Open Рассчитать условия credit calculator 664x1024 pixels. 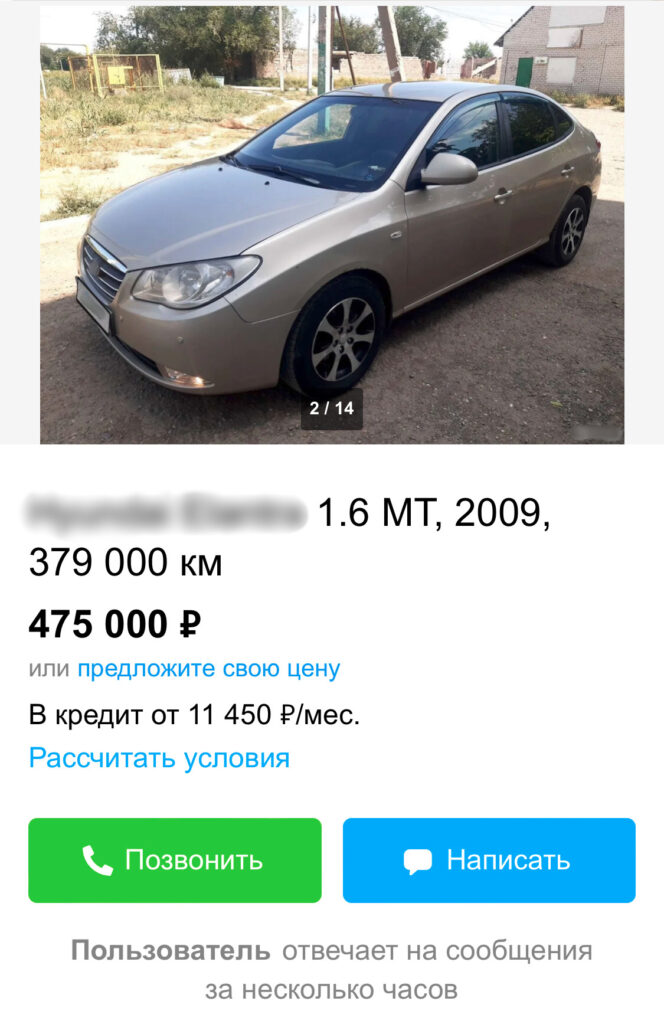(159, 758)
